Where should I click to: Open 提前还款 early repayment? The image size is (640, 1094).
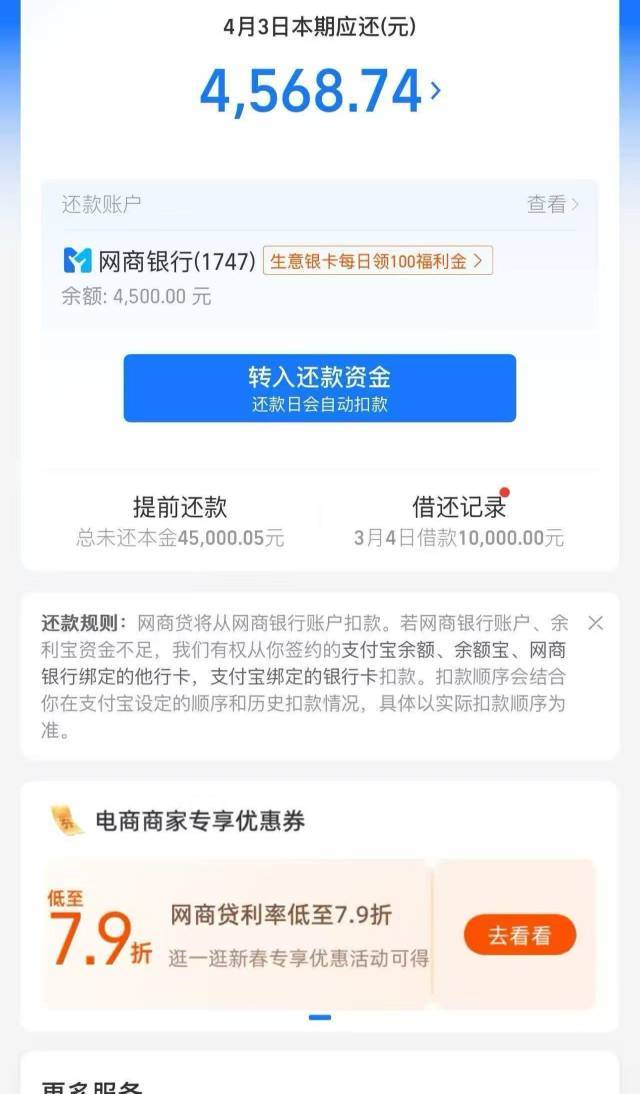click(180, 520)
